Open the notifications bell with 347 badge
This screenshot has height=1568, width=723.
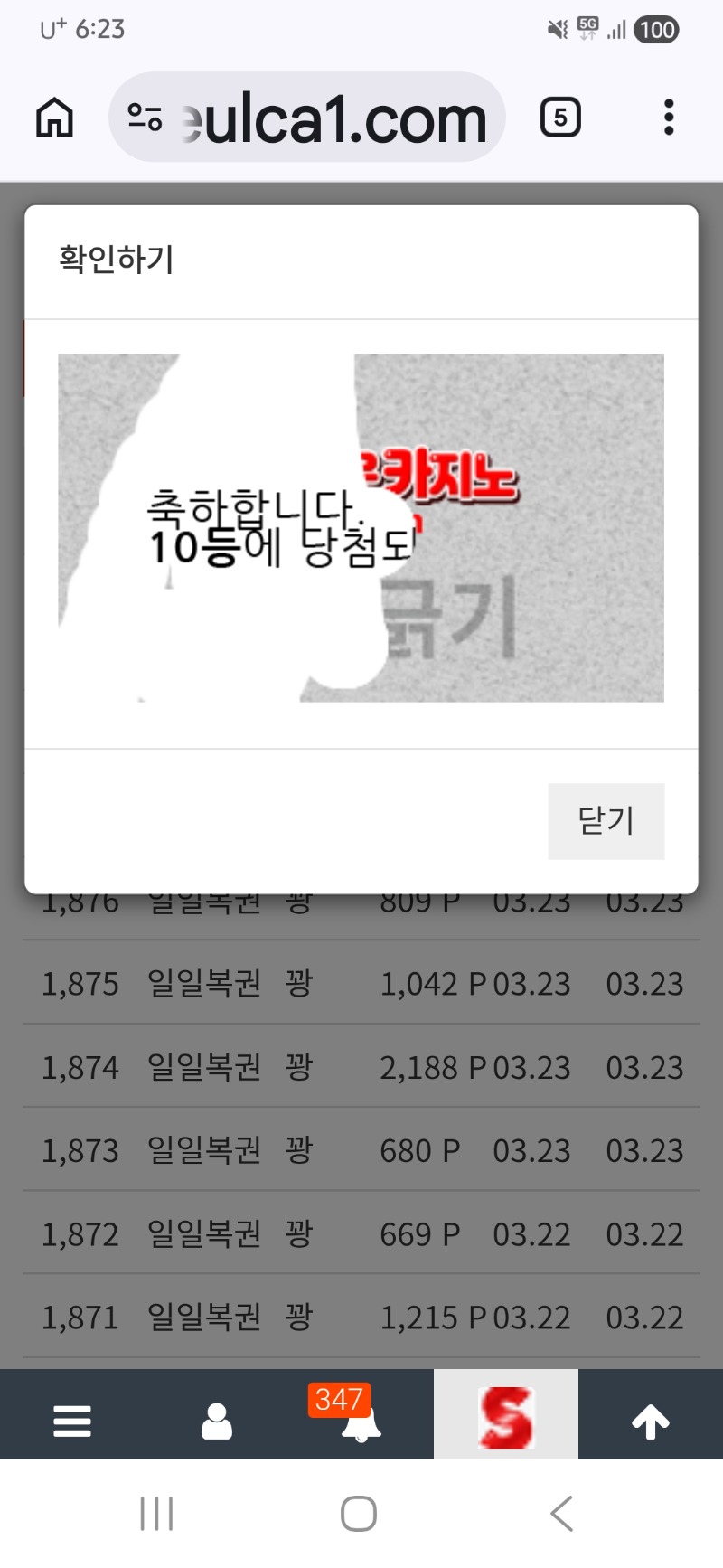point(360,1421)
